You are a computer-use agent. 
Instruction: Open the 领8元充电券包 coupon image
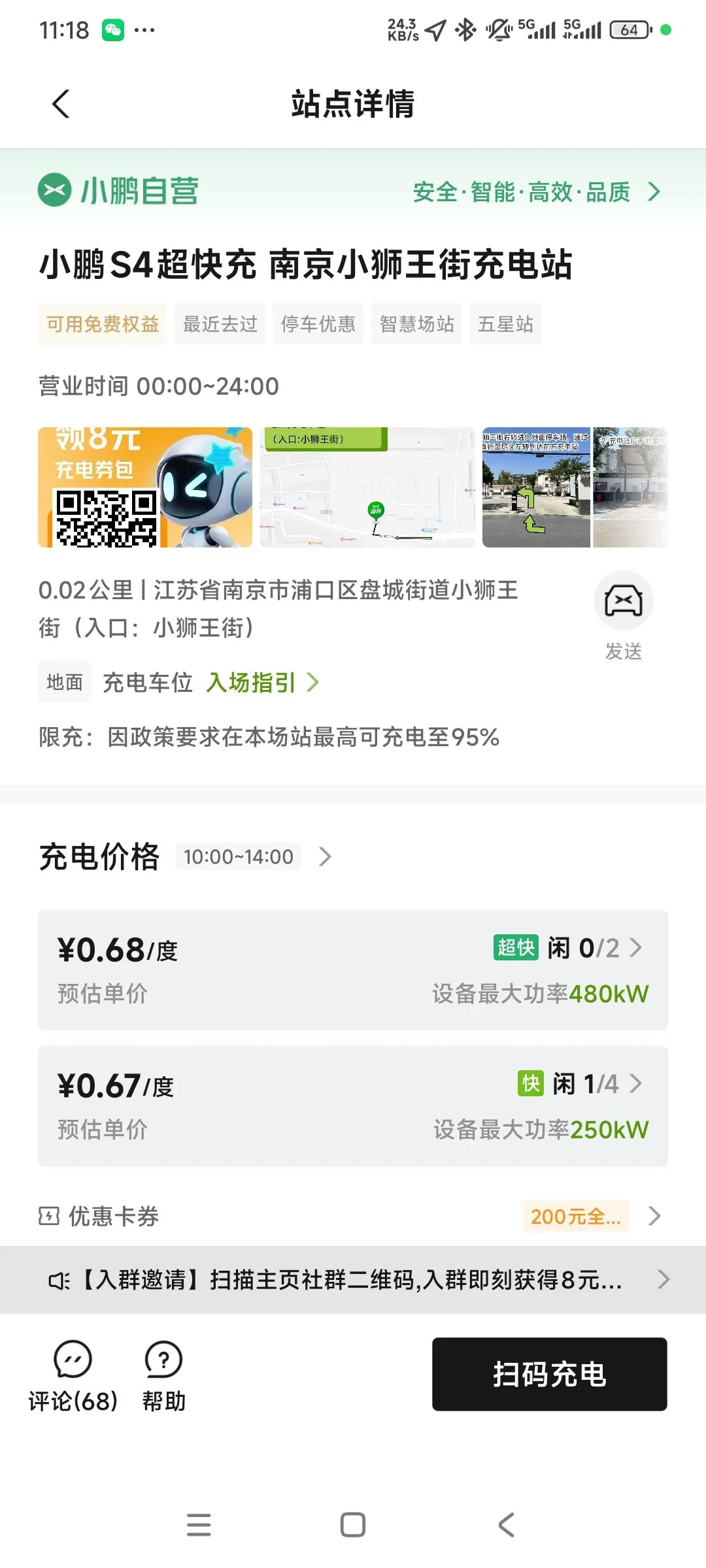coord(145,487)
